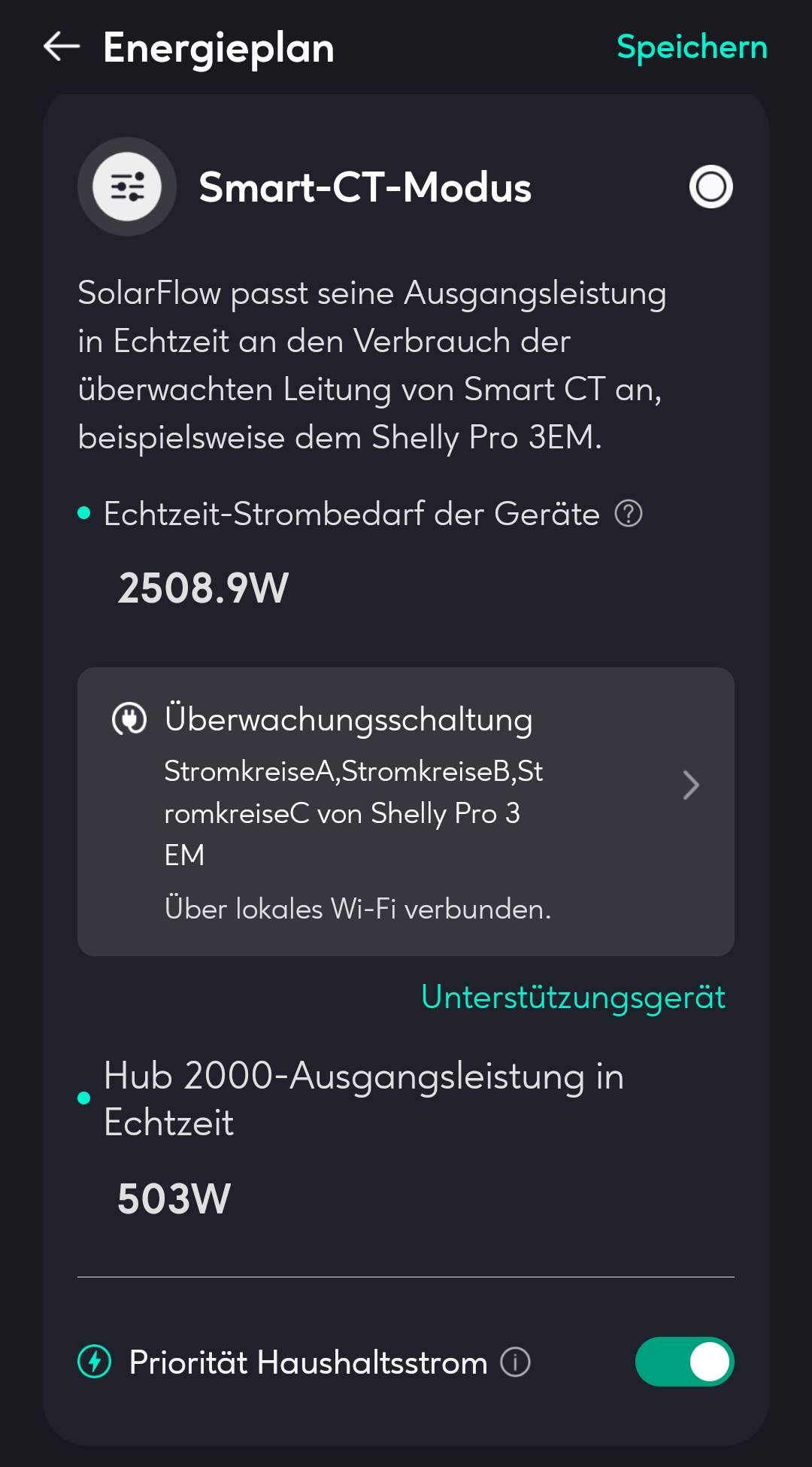Viewport: 812px width, 1467px height.
Task: Tap Speichern to save the plan
Action: pyautogui.click(x=692, y=47)
